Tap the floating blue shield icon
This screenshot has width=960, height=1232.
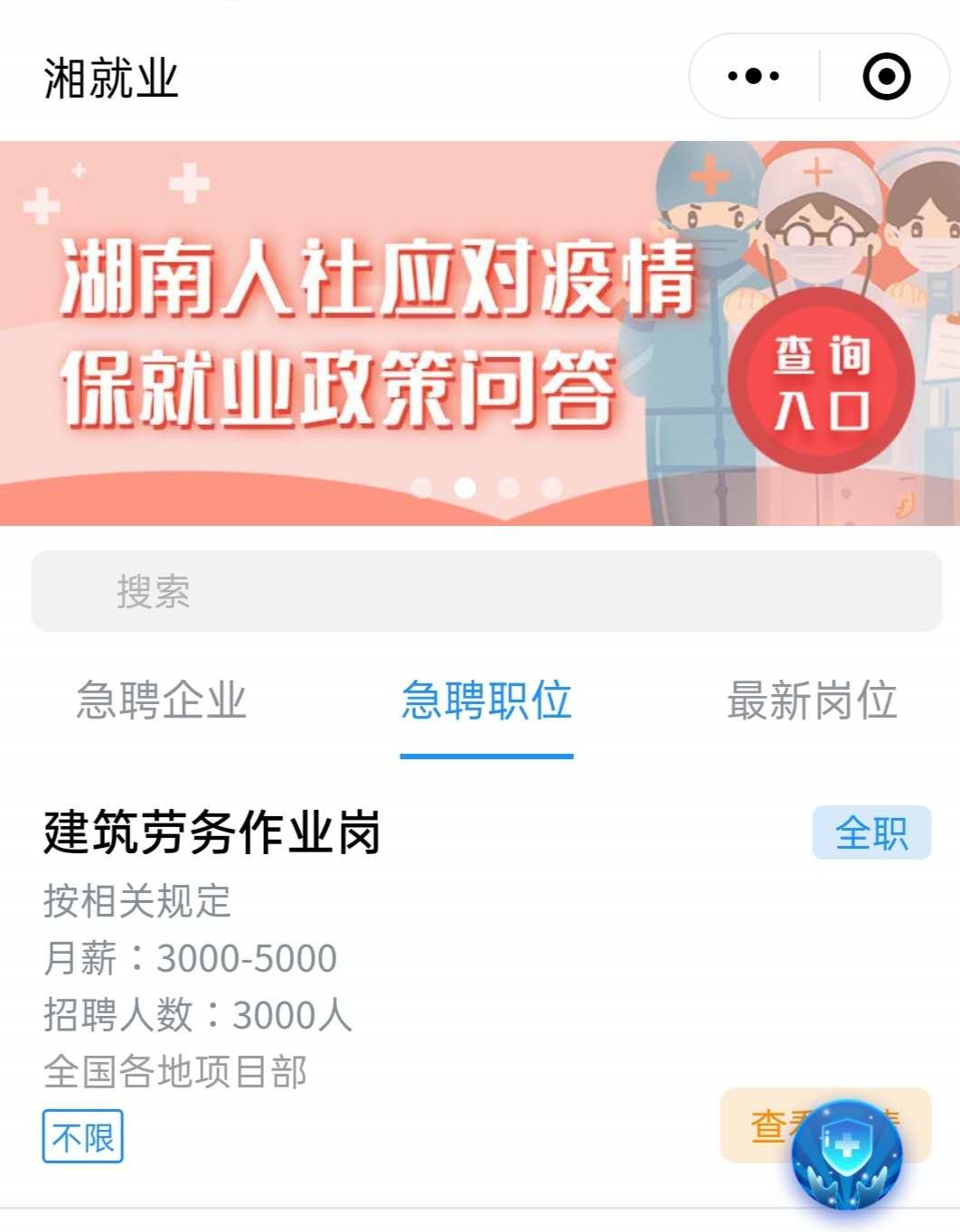coord(847,1155)
